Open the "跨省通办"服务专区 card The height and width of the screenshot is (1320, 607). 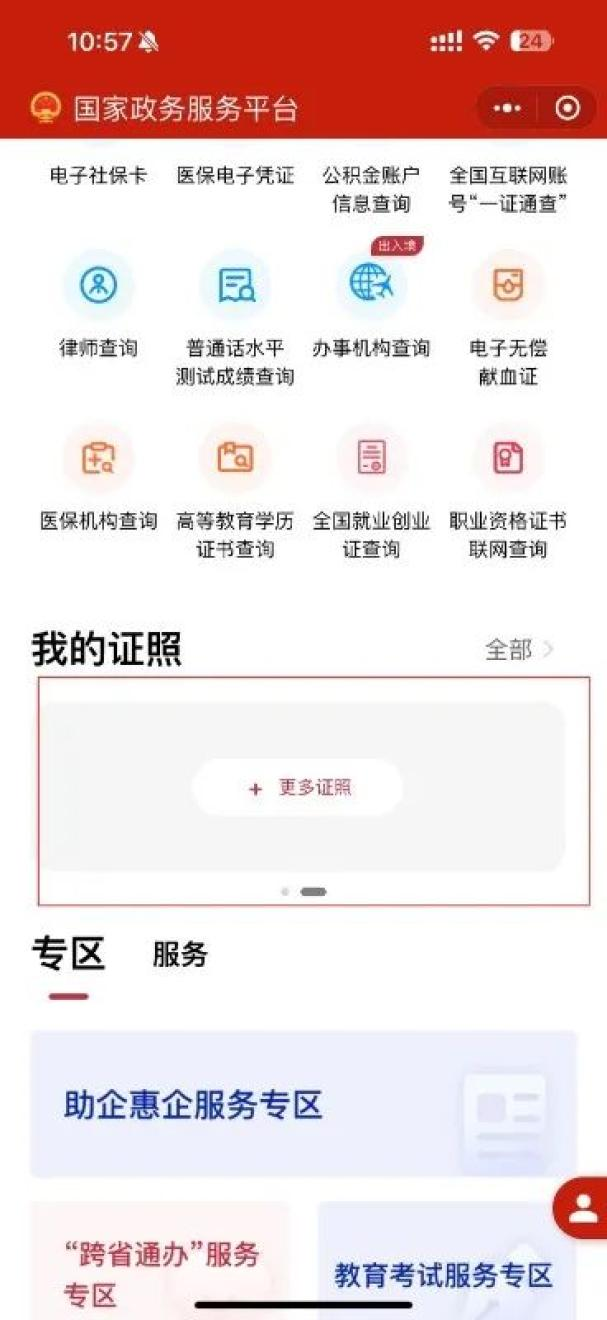160,1262
